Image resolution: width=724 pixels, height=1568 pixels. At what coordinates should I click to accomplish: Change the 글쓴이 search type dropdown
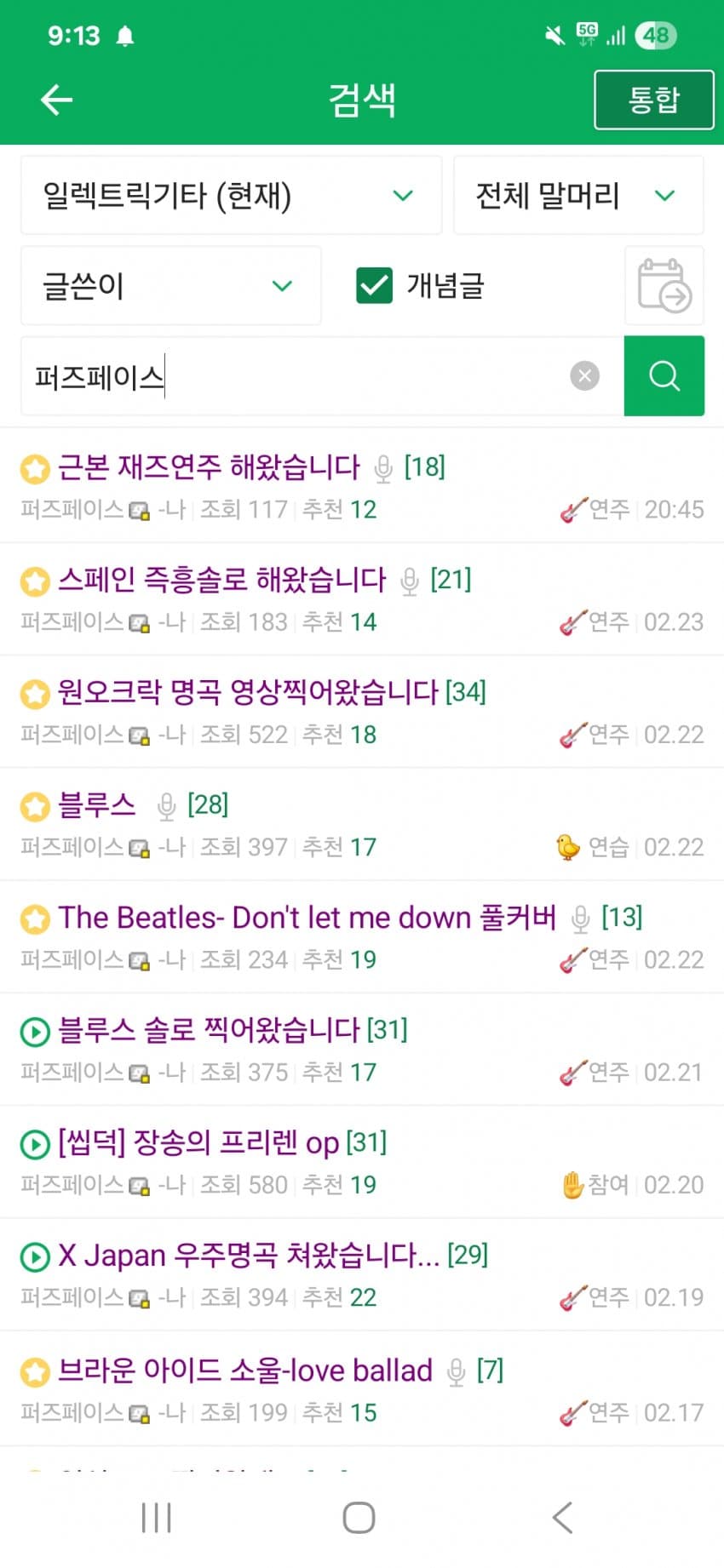pos(170,286)
